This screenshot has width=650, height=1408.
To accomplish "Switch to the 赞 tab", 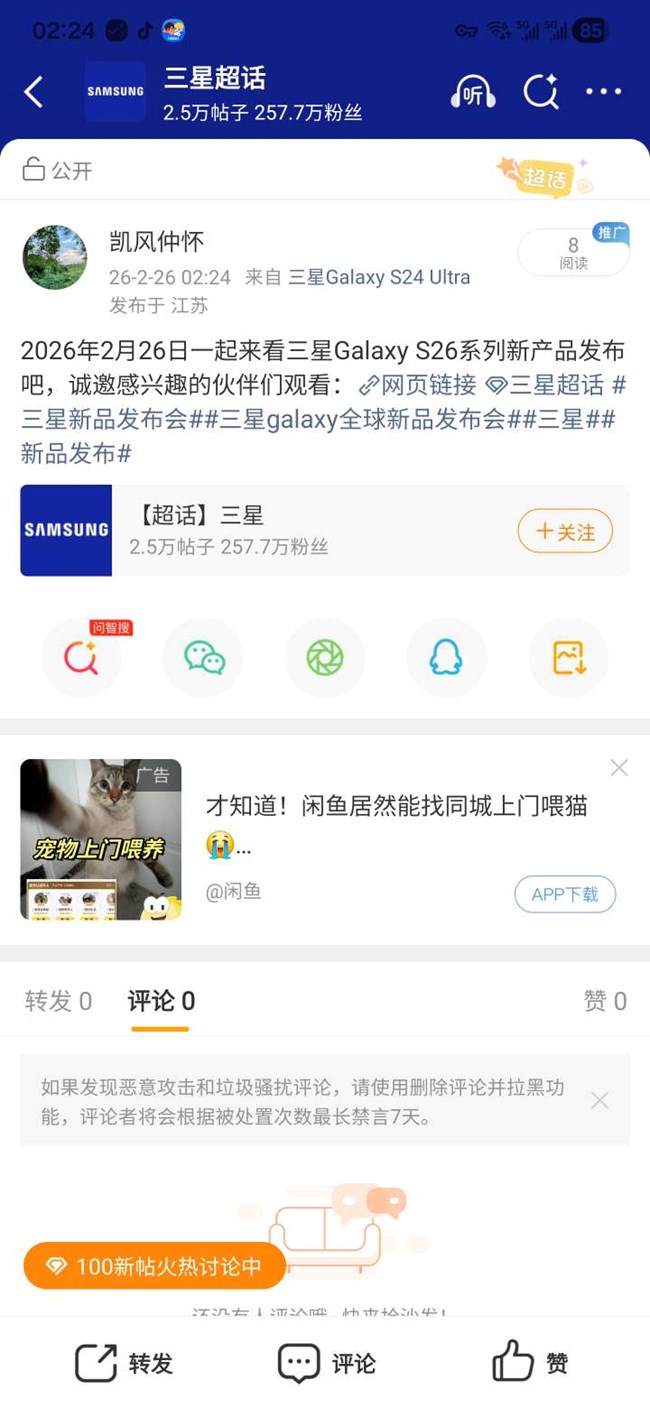I will 605,1001.
